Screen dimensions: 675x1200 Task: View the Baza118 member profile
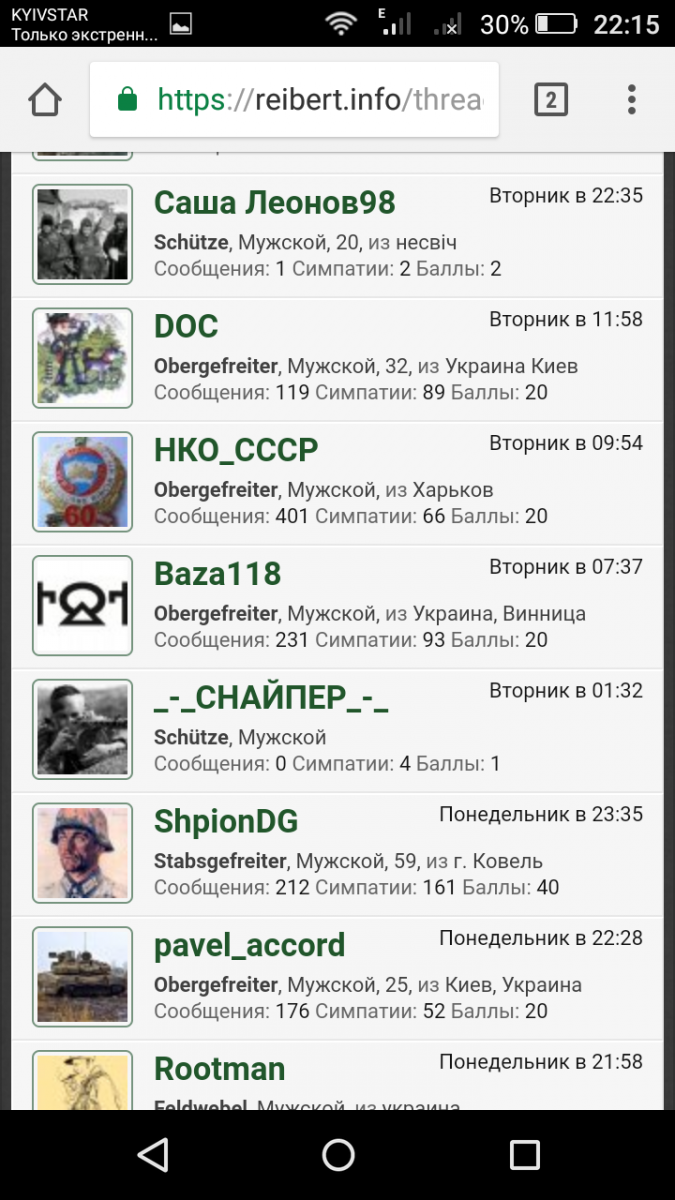218,574
